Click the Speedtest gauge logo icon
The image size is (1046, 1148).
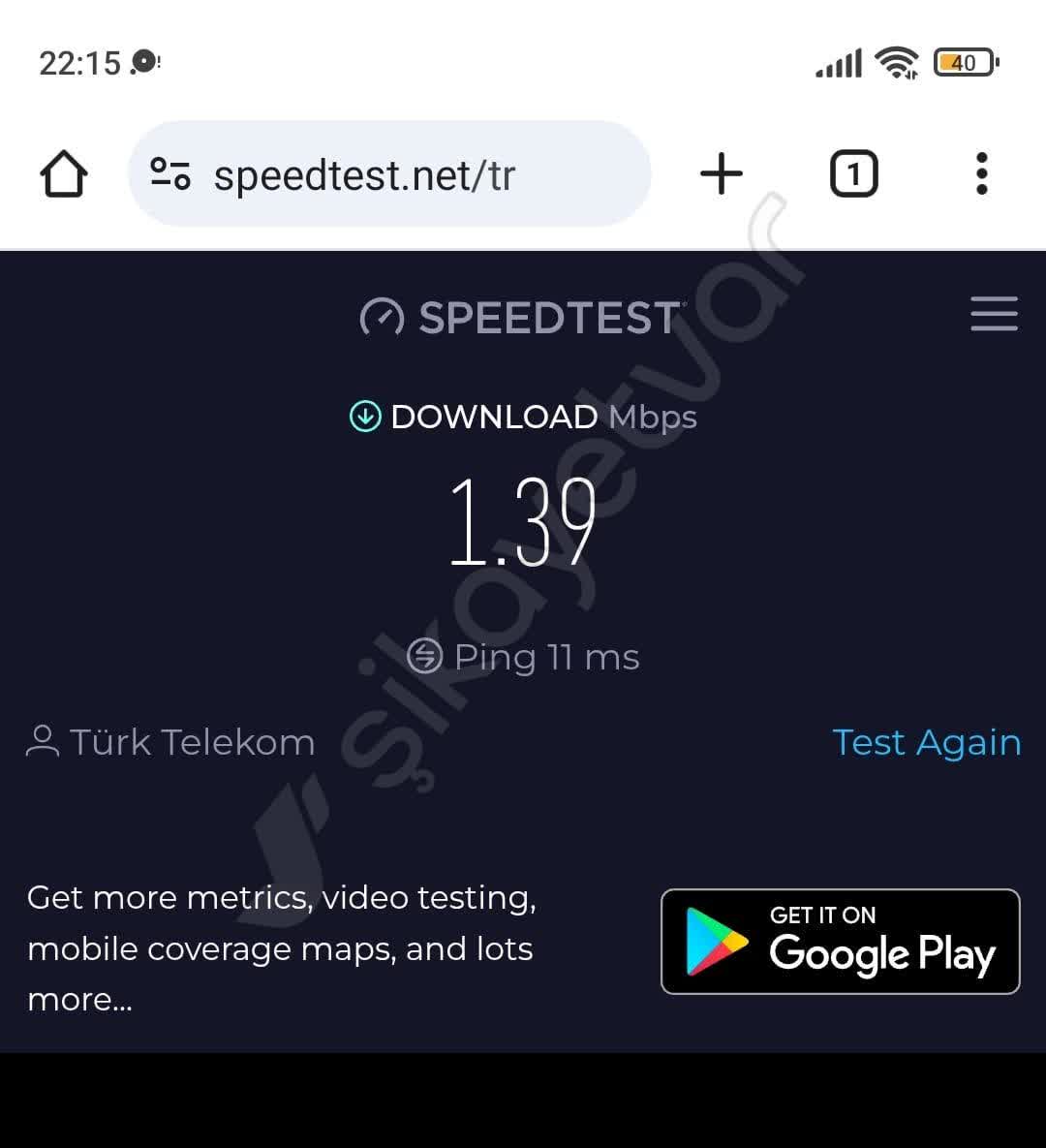(382, 317)
